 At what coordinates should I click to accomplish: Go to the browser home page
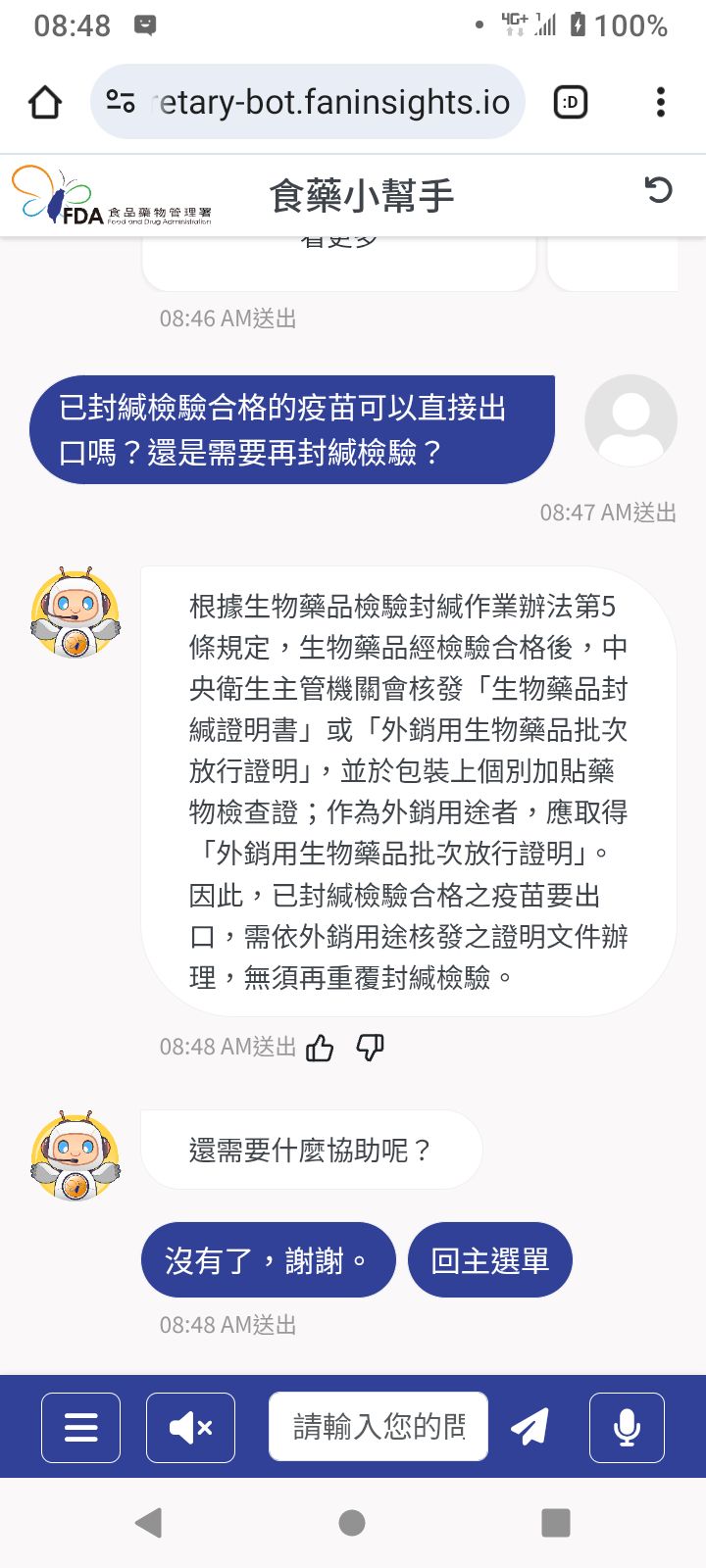click(45, 102)
